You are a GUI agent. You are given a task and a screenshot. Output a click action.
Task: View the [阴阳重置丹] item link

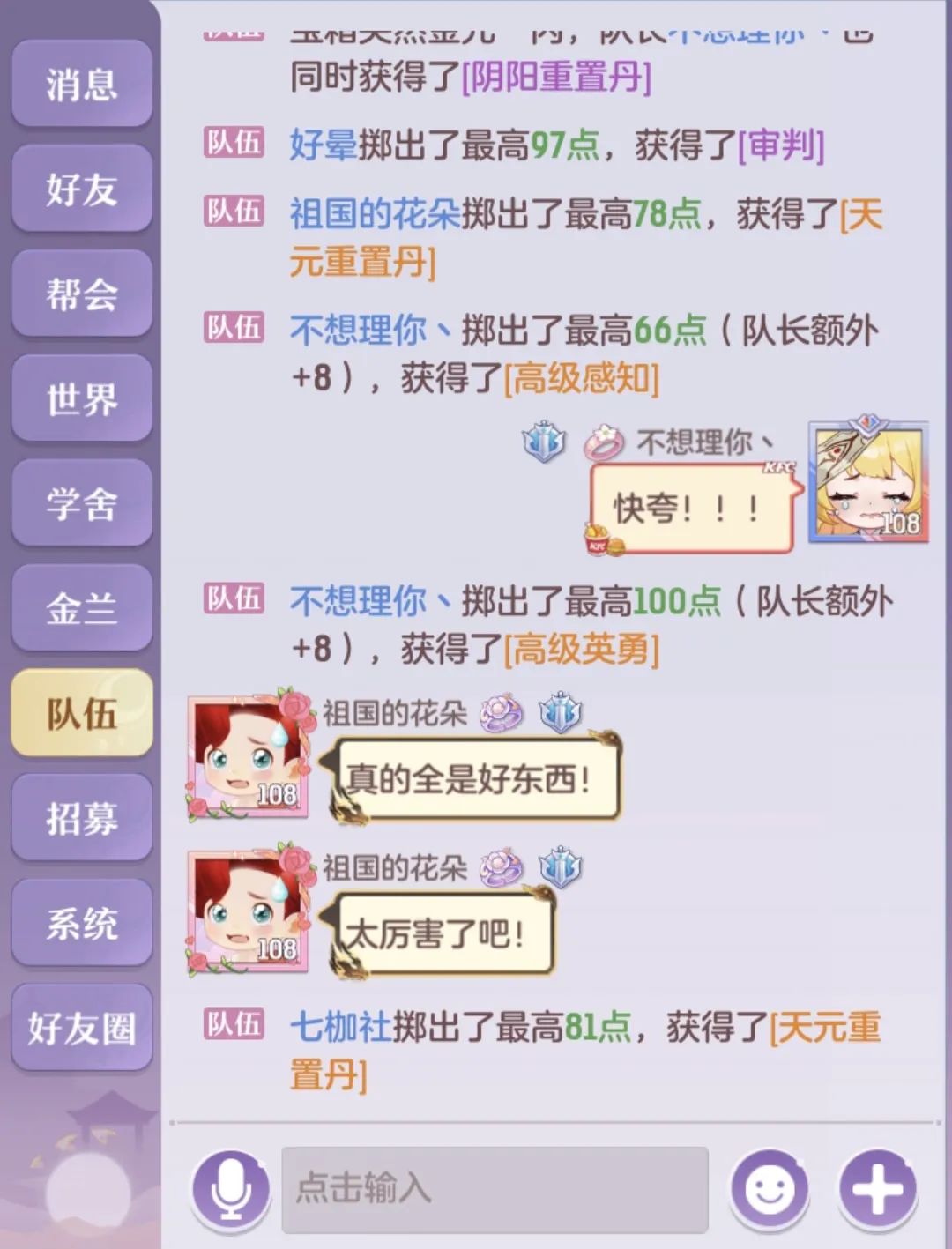click(556, 77)
